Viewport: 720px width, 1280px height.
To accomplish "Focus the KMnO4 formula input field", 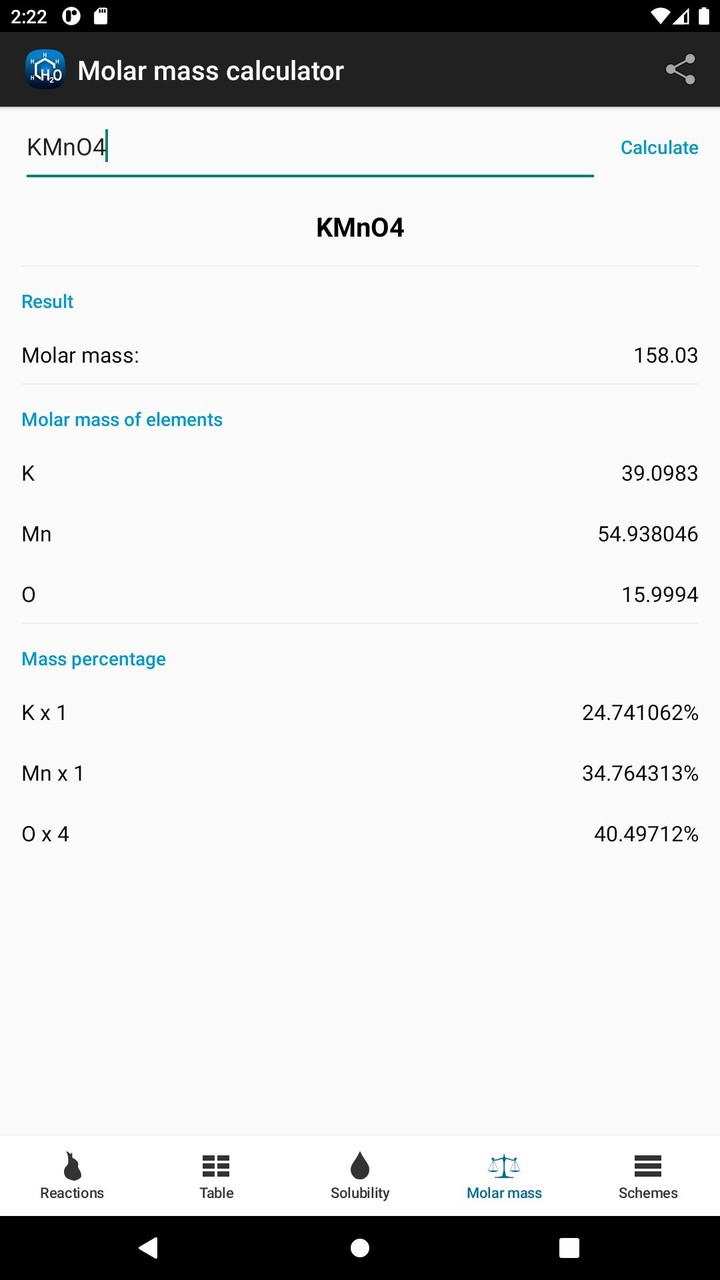I will pyautogui.click(x=310, y=148).
